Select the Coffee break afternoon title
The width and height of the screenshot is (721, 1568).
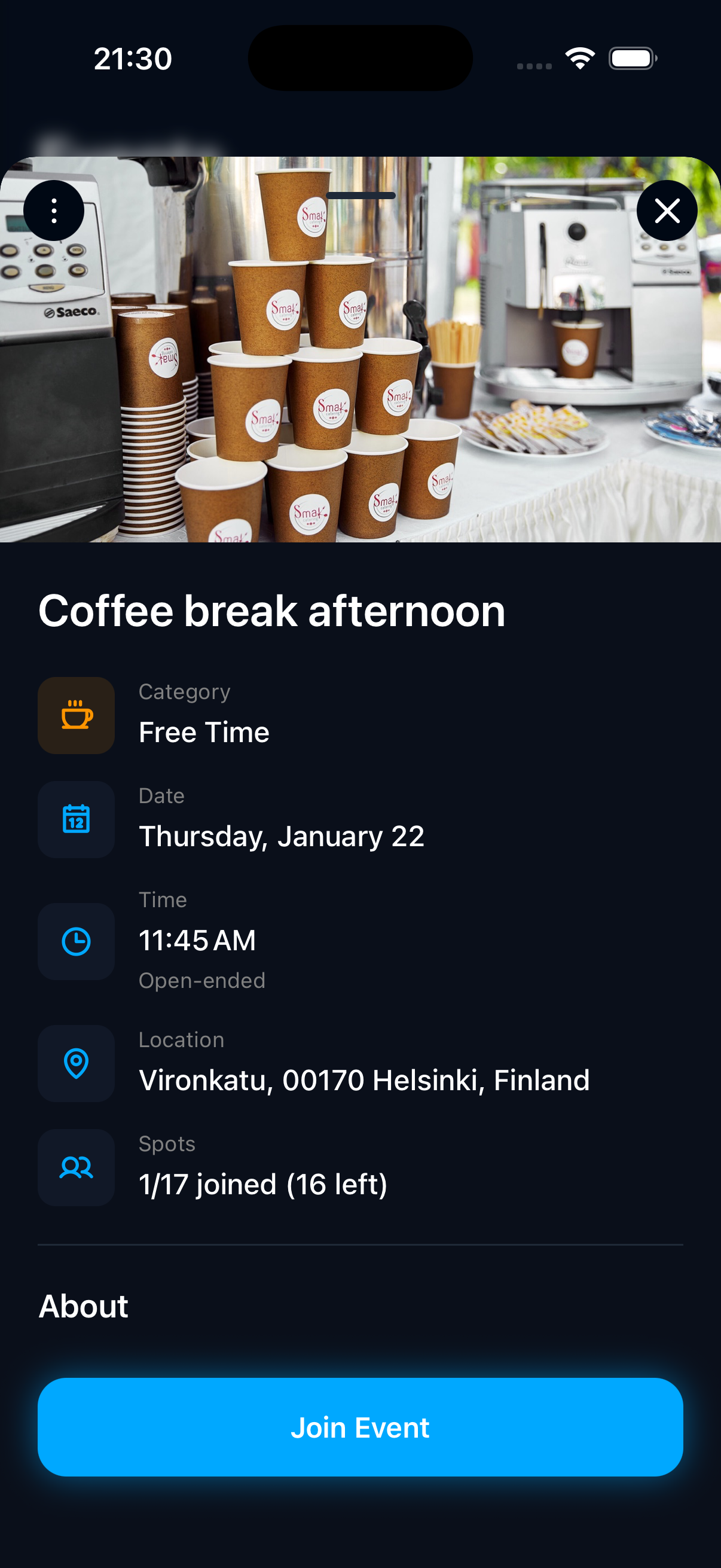271,612
